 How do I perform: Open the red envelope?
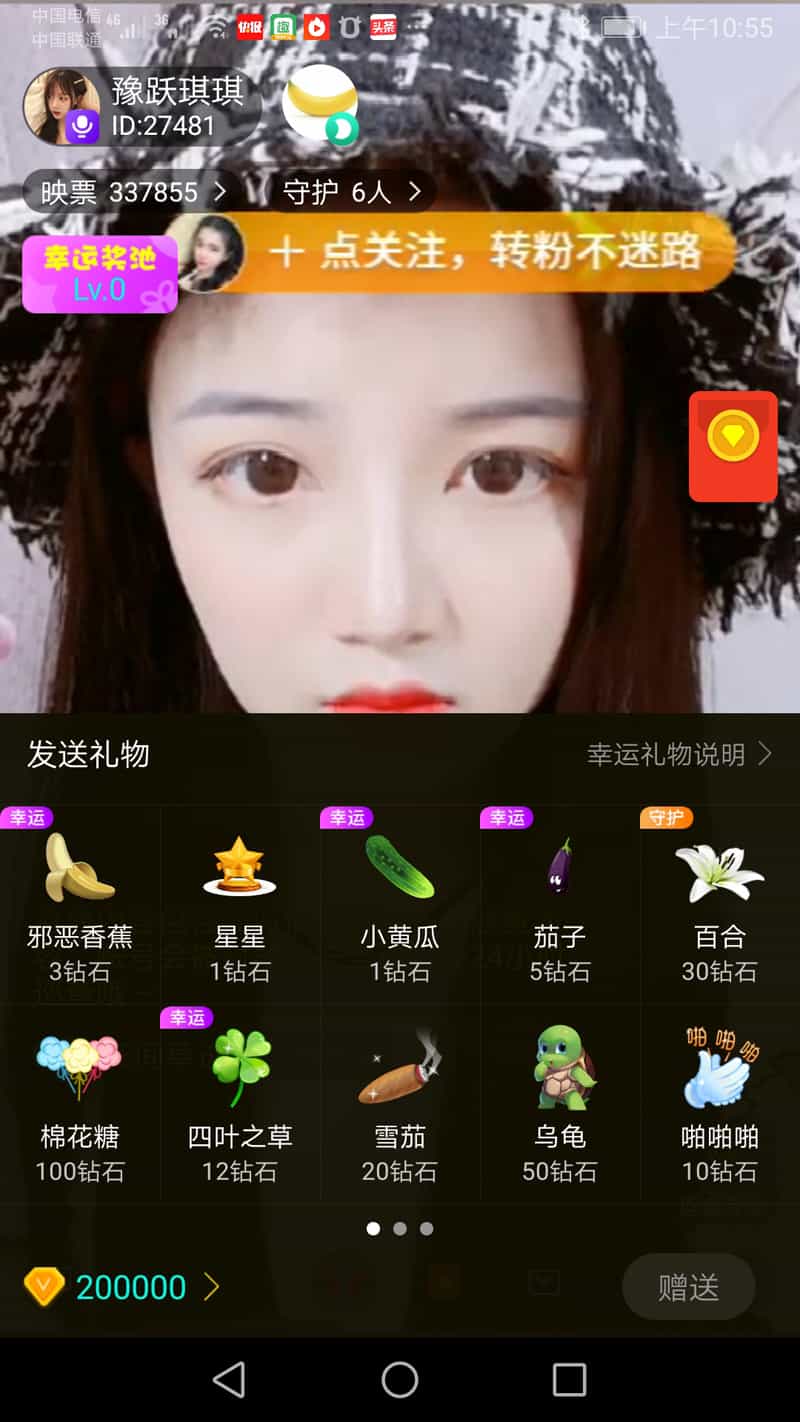[x=733, y=446]
